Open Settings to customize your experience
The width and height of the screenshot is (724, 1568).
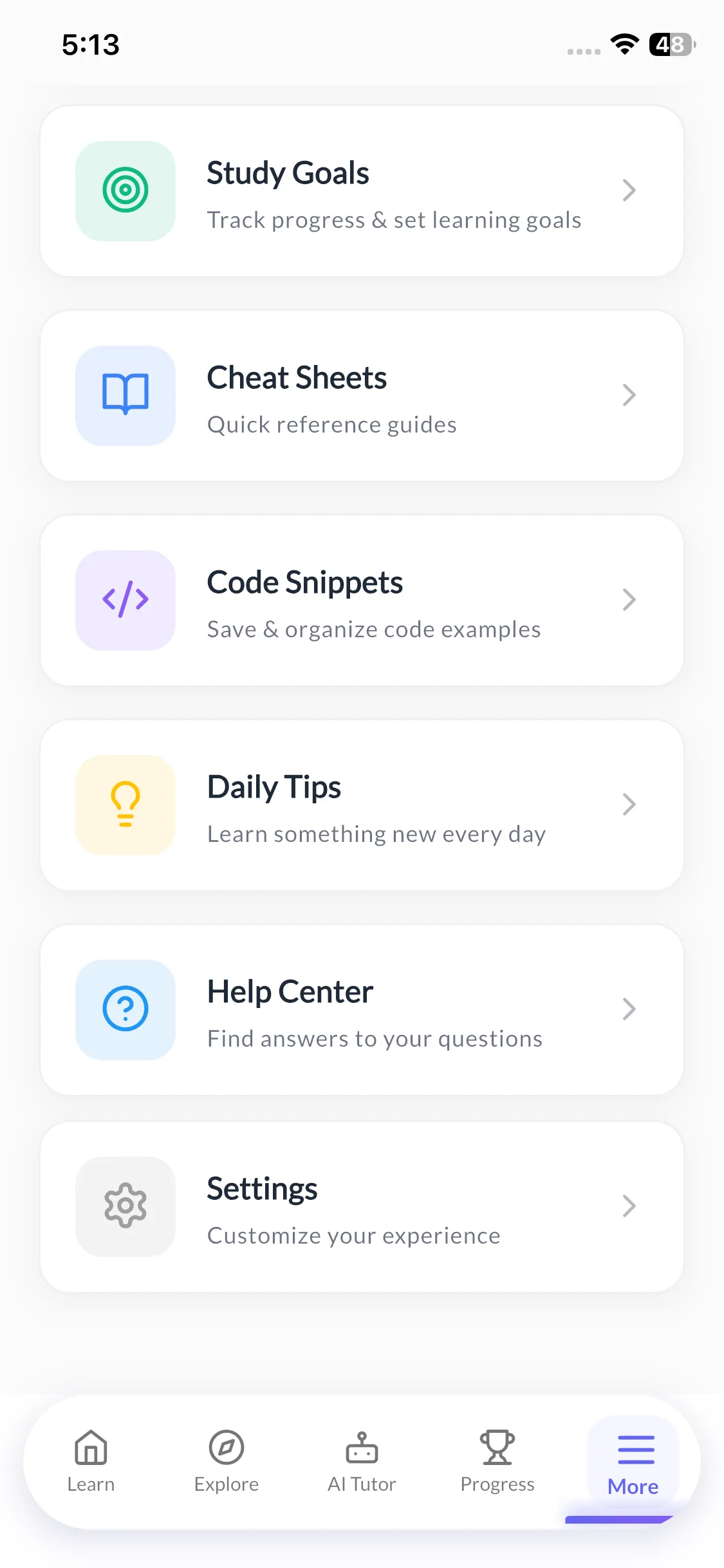(362, 1207)
